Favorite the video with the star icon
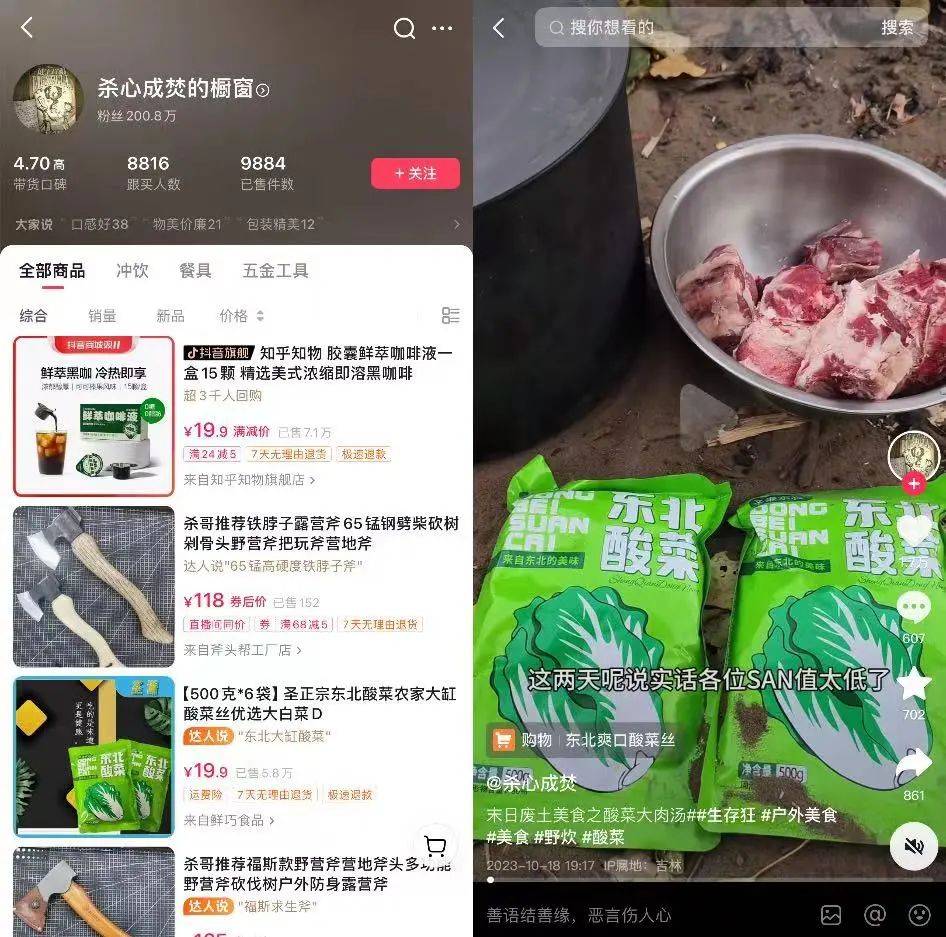946x937 pixels. point(913,686)
